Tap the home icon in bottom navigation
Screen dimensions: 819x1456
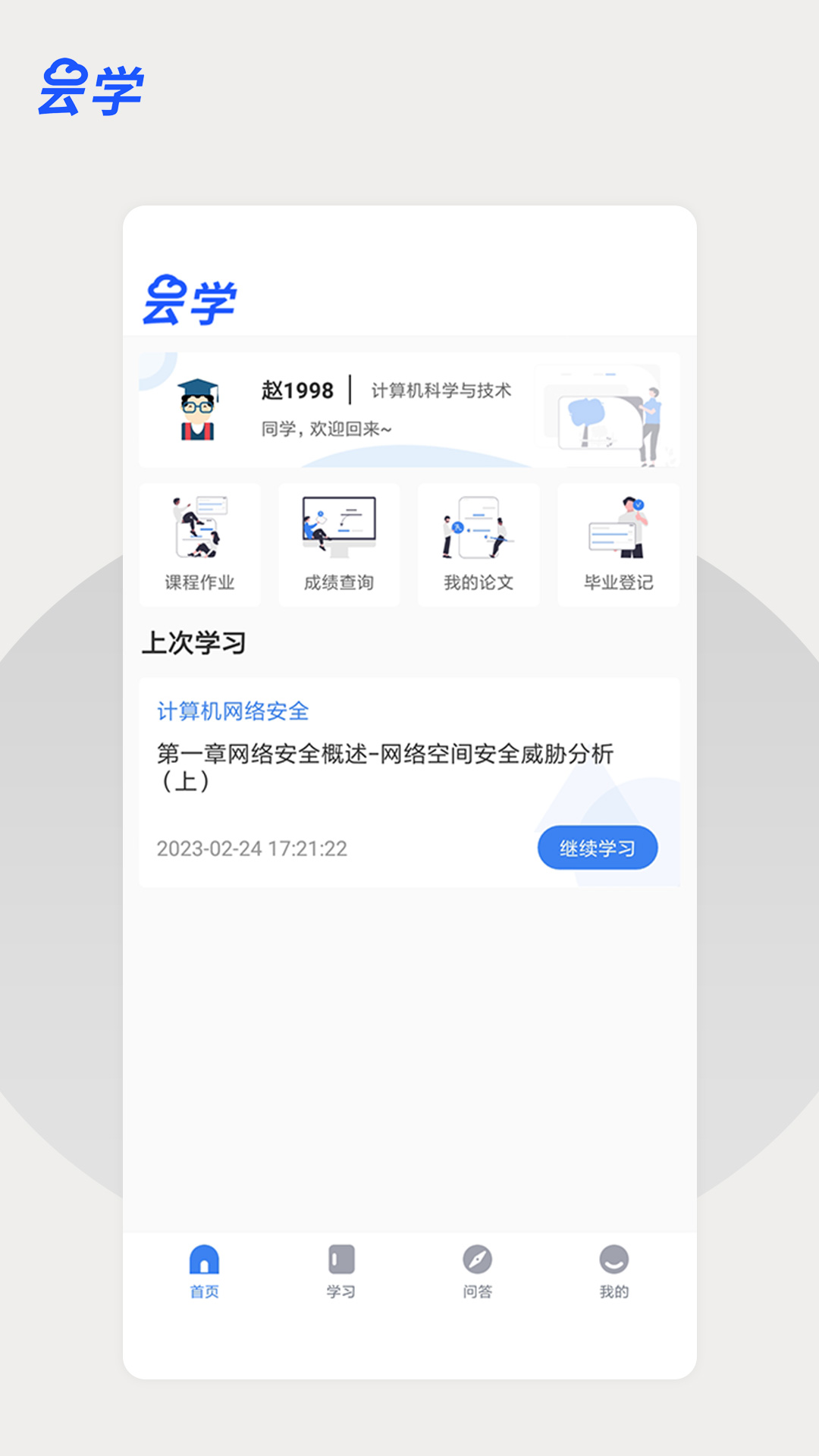coord(202,1255)
